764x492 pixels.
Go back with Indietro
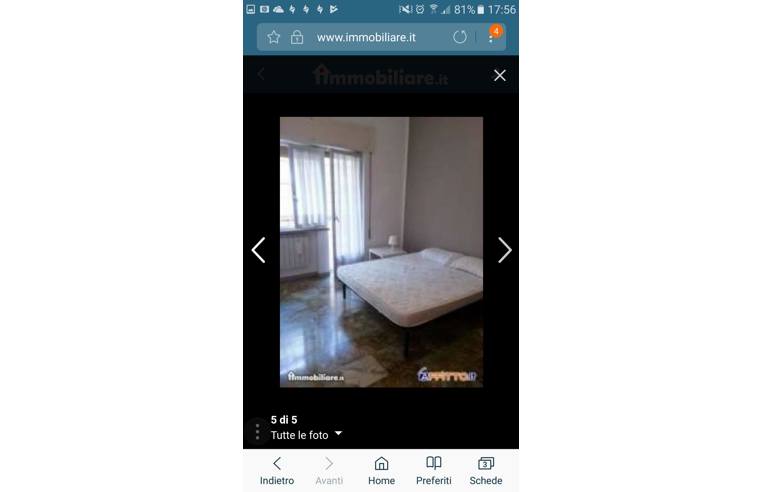coord(277,470)
